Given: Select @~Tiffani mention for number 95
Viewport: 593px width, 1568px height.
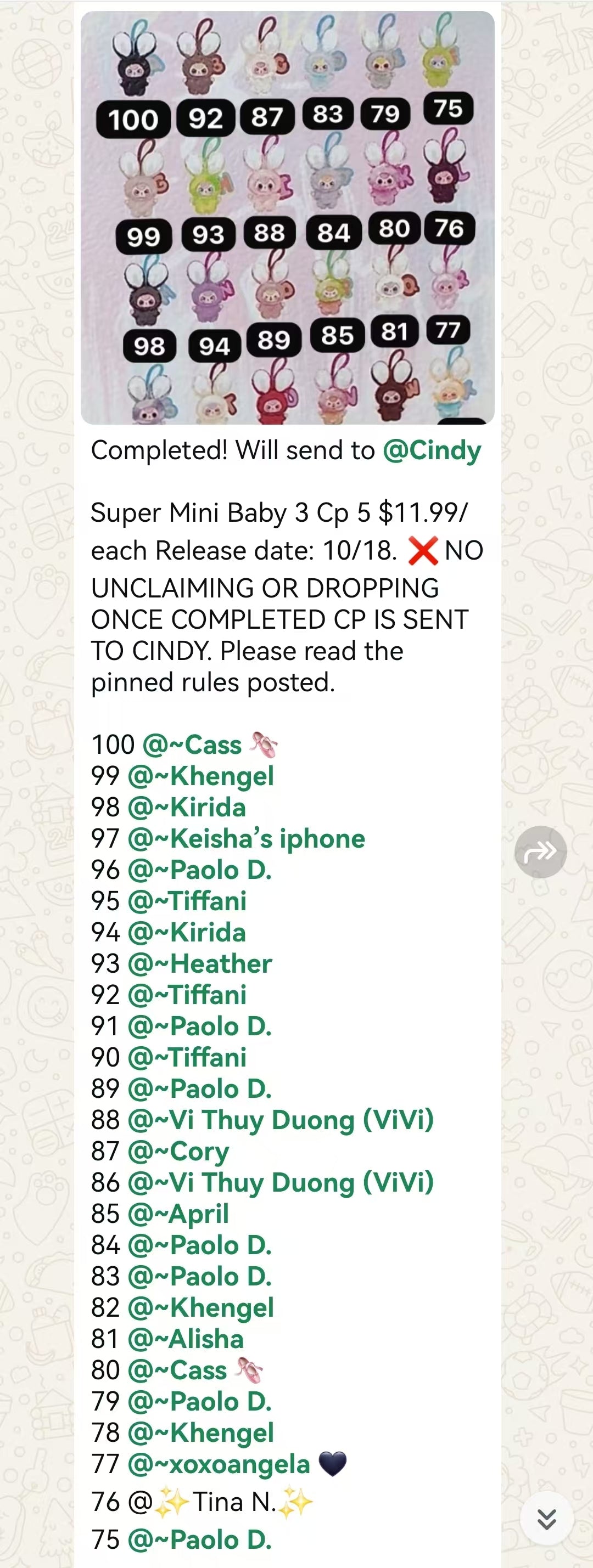Looking at the screenshot, I should point(189,901).
